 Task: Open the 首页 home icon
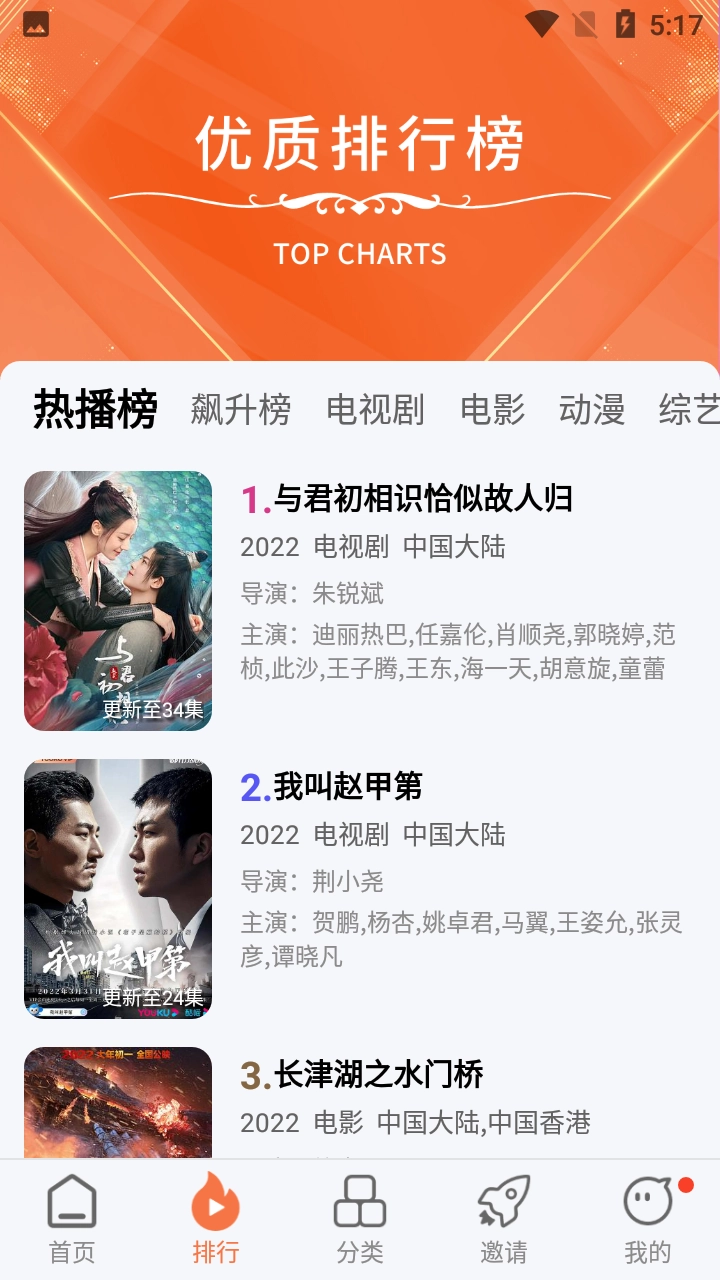point(72,1215)
